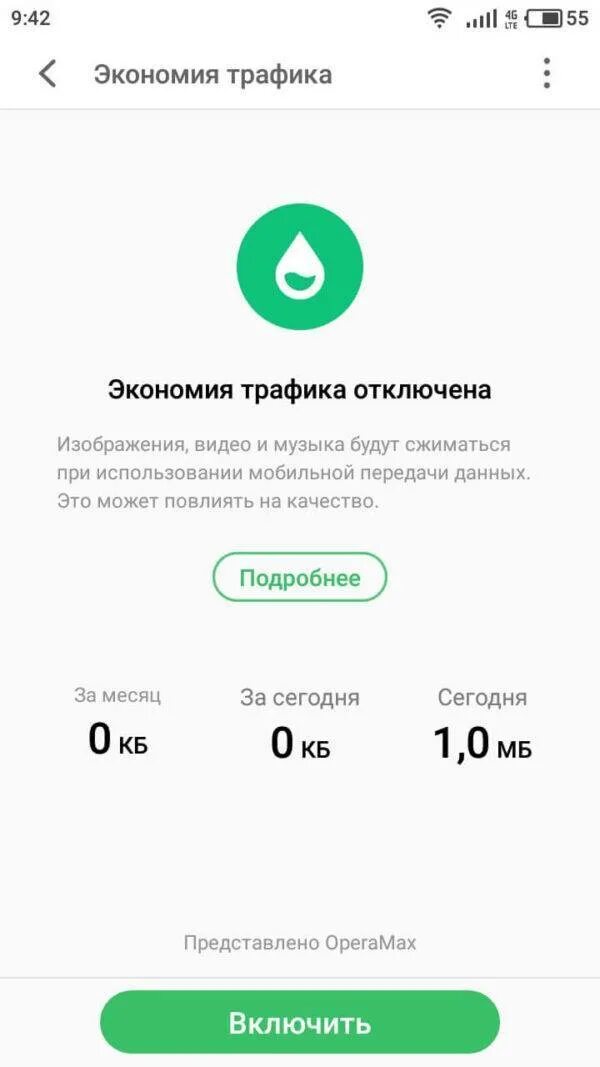
Task: Tap the Подробнее button
Action: [300, 578]
